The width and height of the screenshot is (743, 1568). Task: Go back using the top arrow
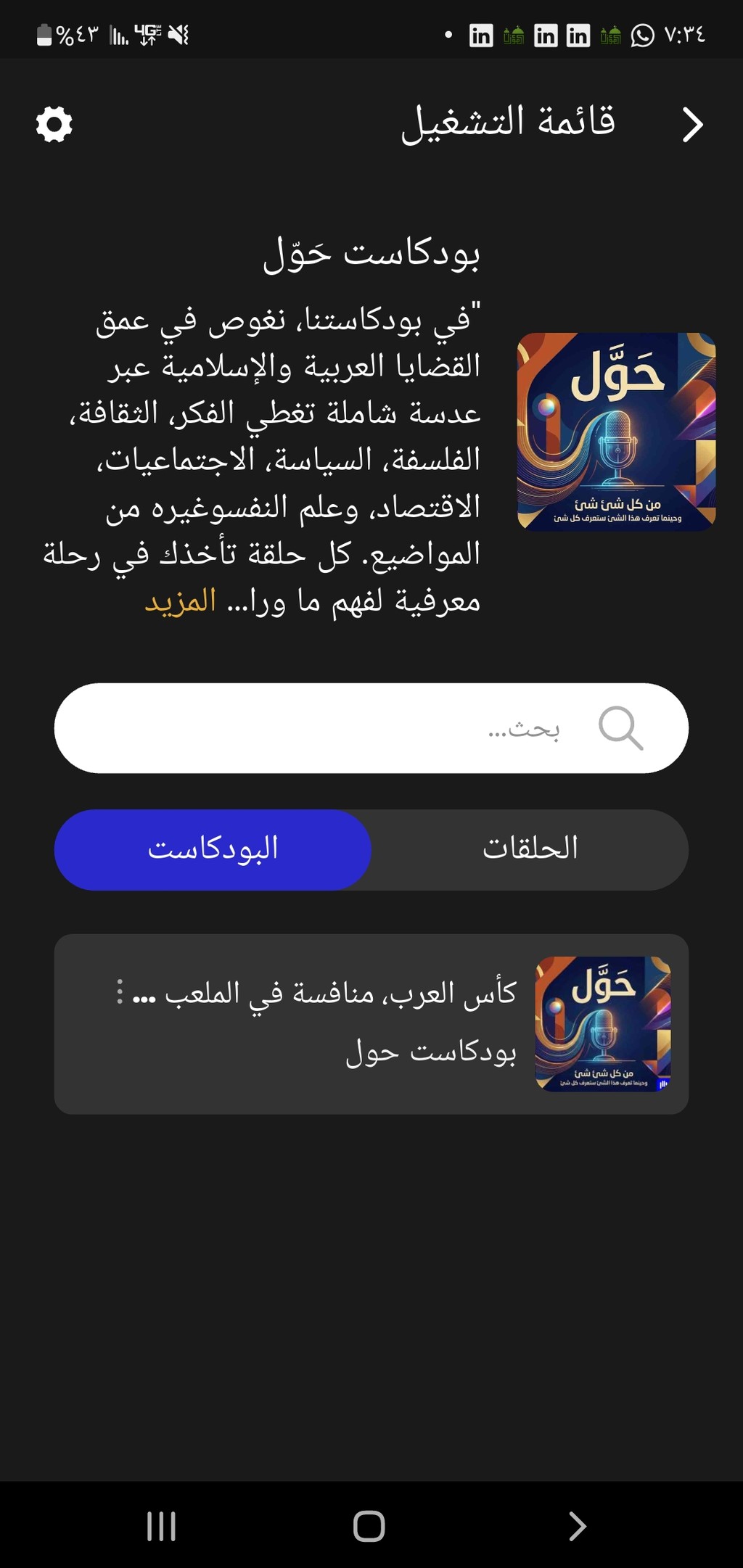692,125
